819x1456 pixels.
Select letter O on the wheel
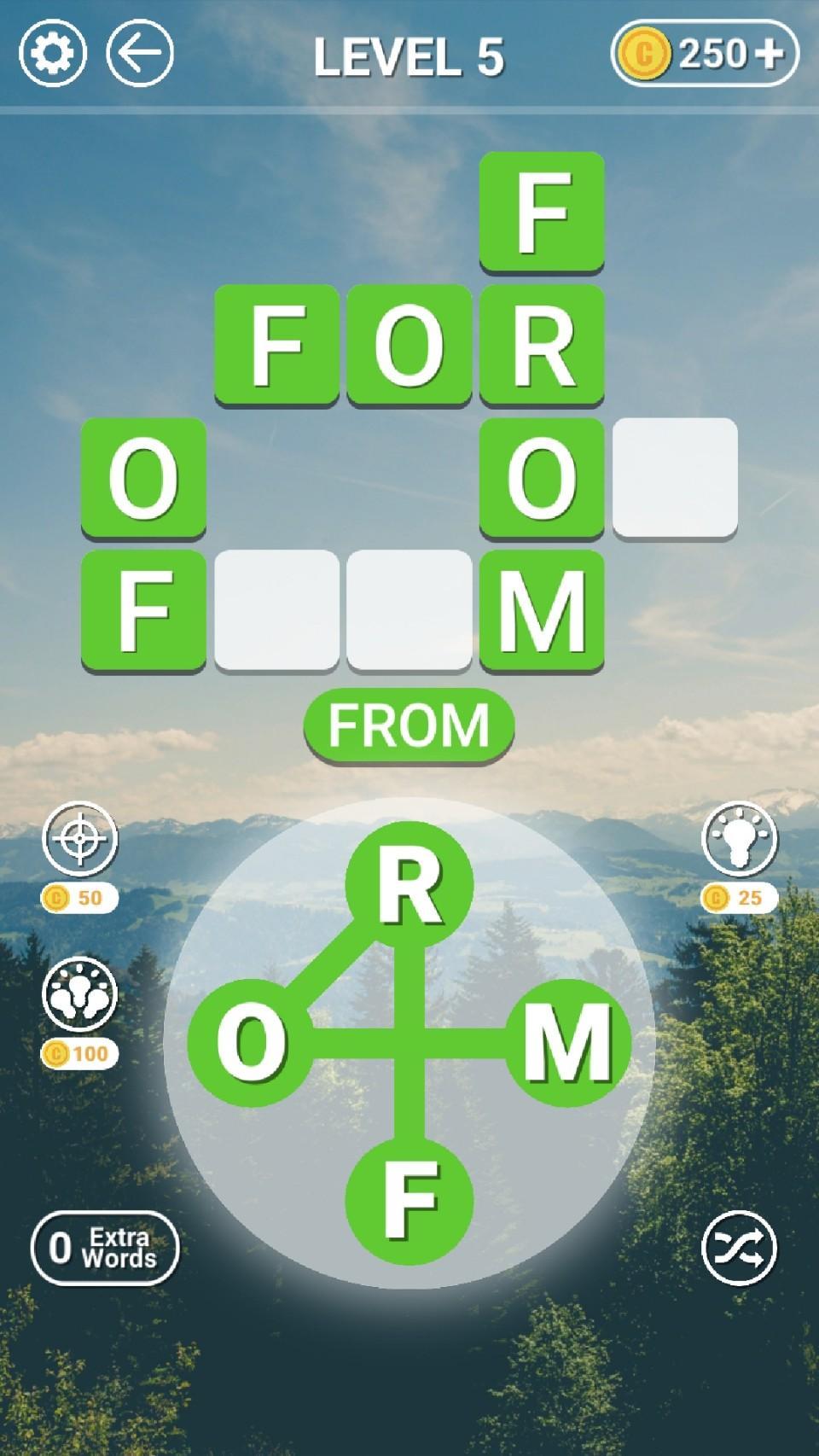pos(250,1043)
